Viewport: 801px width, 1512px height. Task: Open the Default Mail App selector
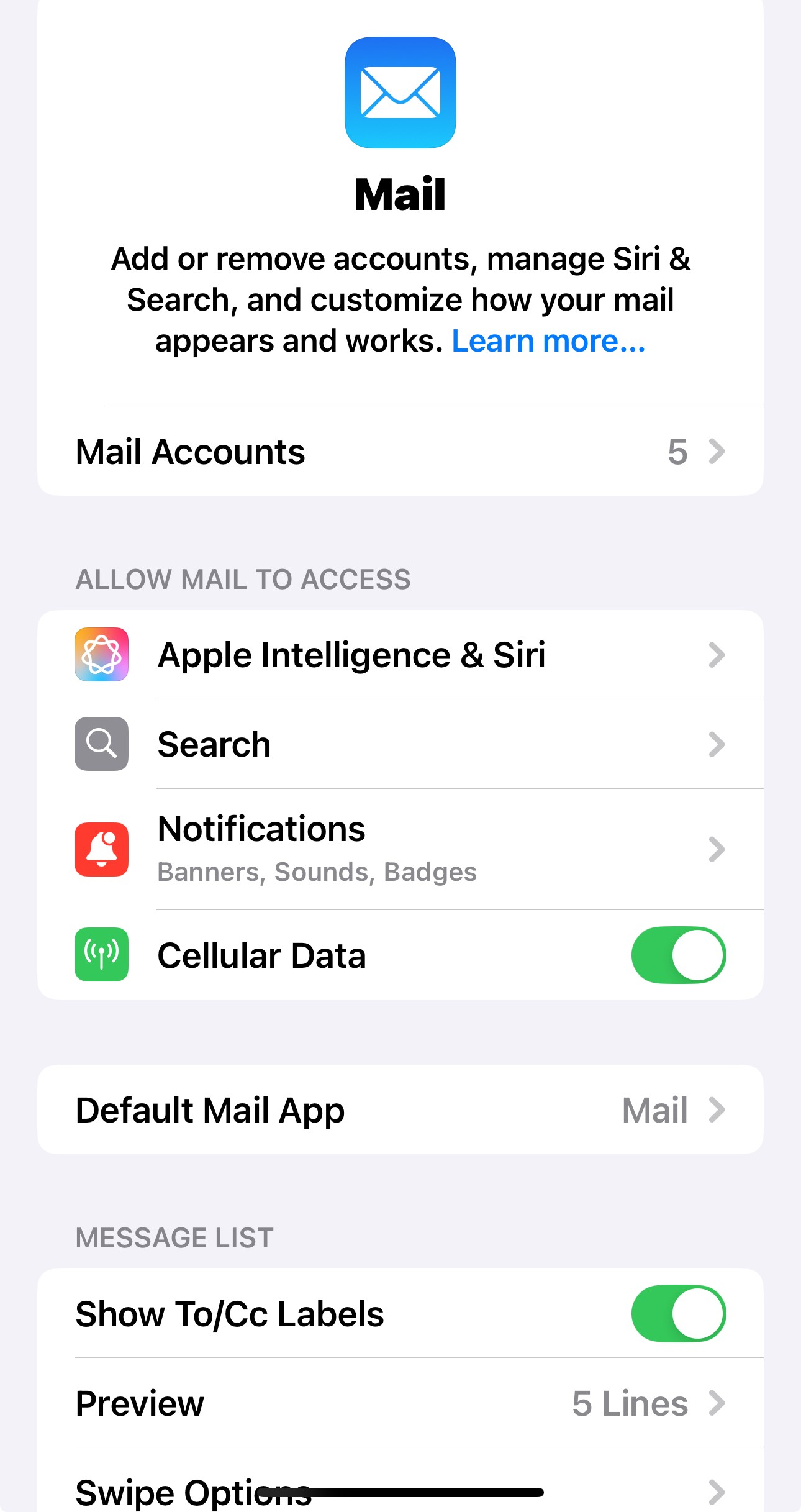(x=400, y=1109)
